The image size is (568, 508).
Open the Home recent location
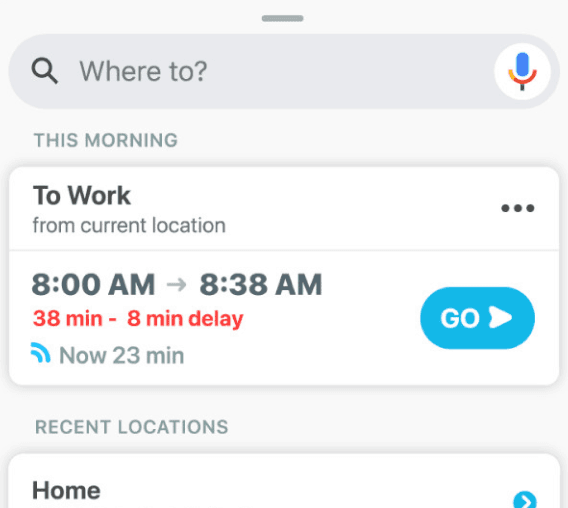[284, 481]
